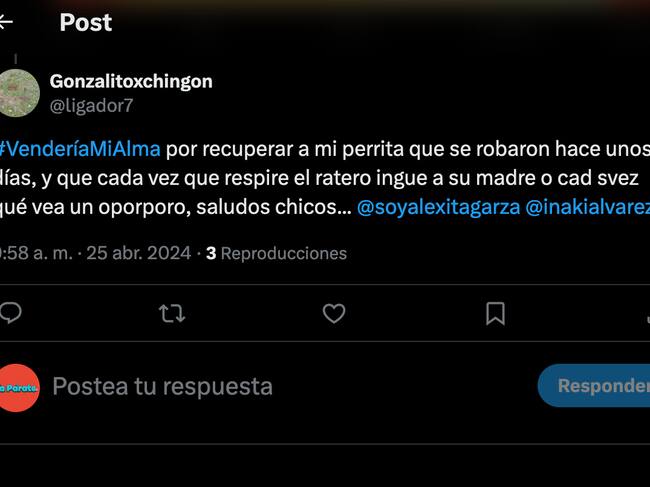Repost this post
The height and width of the screenshot is (487, 650).
(x=172, y=314)
